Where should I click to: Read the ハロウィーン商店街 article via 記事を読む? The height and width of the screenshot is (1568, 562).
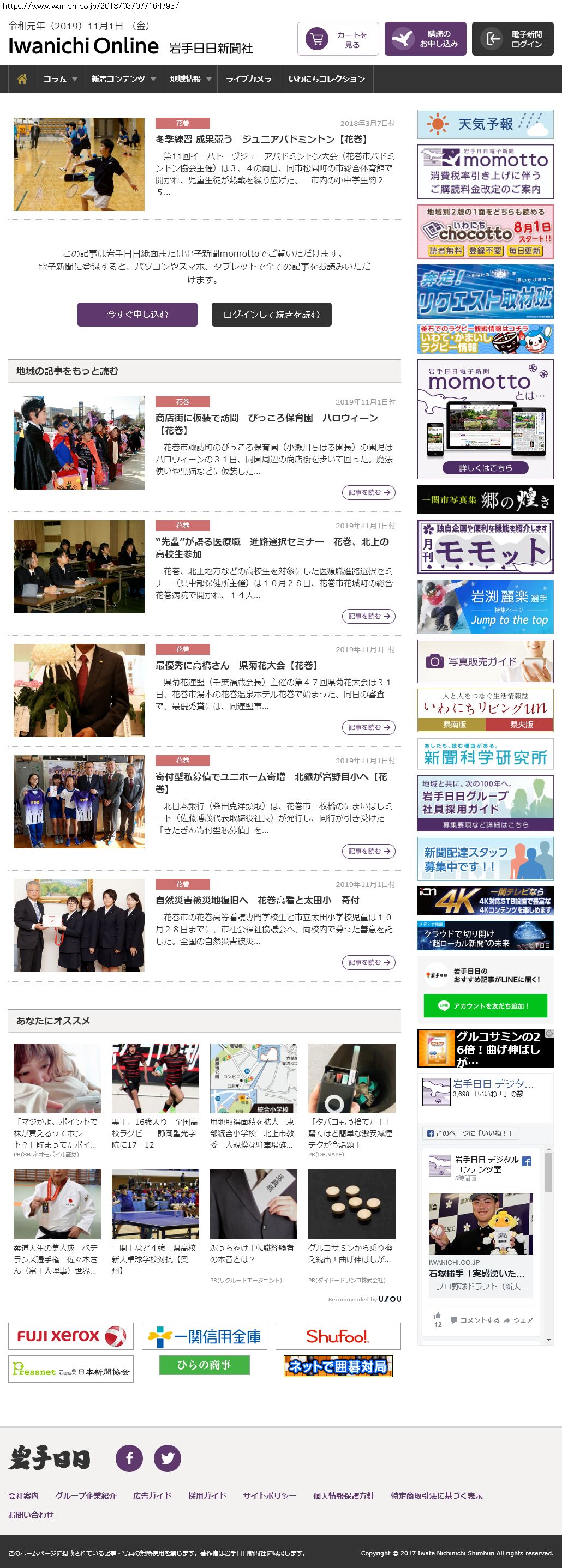tap(368, 492)
